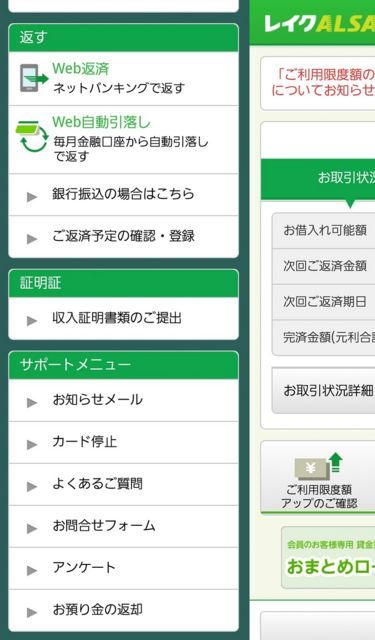The image size is (375, 640).
Task: Select カード停止 in support menu
Action: pos(123,442)
